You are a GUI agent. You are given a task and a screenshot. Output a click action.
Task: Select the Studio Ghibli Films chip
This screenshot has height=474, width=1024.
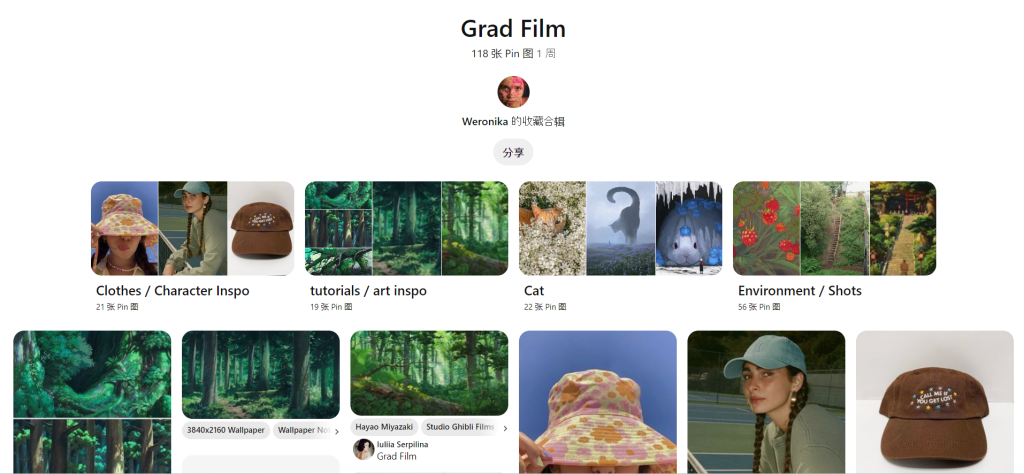click(460, 427)
